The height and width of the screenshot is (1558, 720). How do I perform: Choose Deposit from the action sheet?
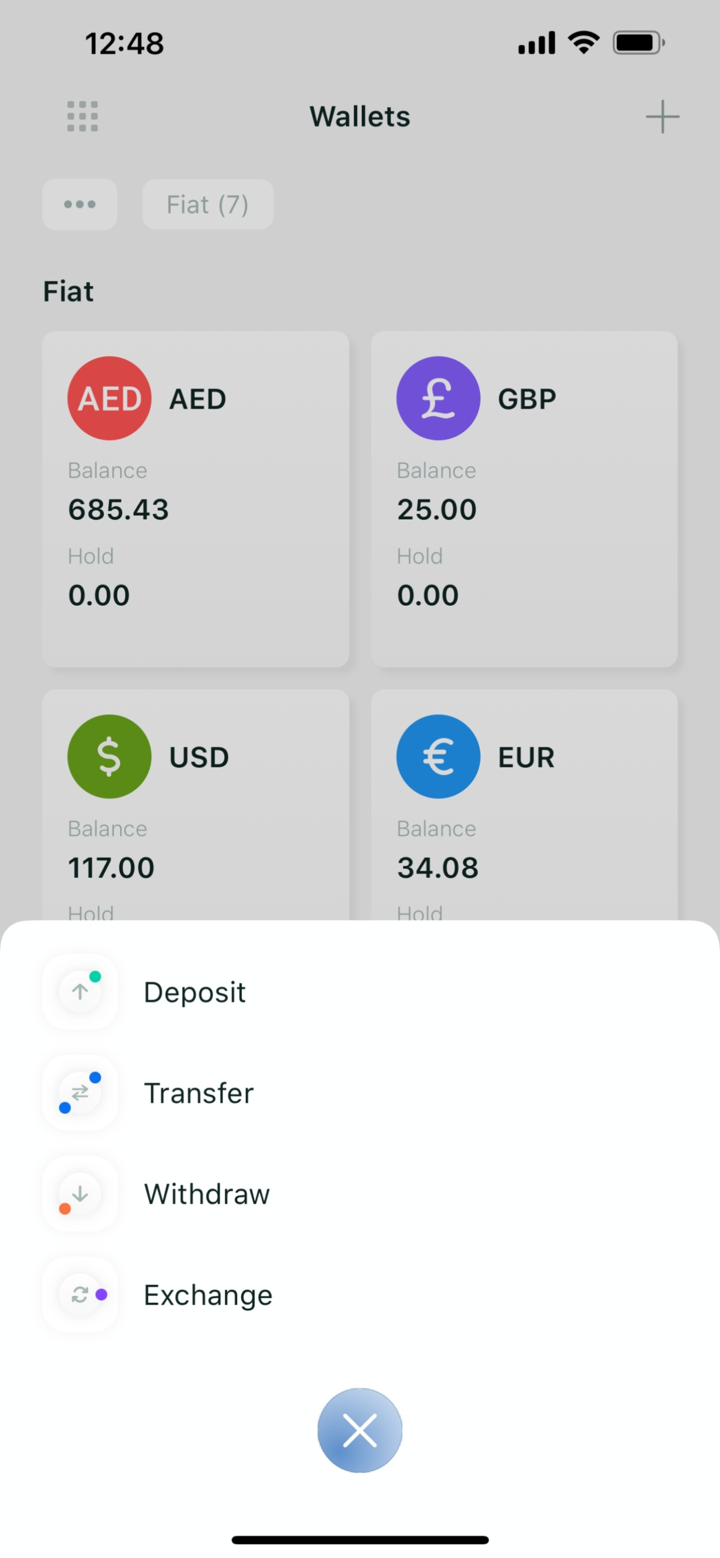click(x=195, y=992)
